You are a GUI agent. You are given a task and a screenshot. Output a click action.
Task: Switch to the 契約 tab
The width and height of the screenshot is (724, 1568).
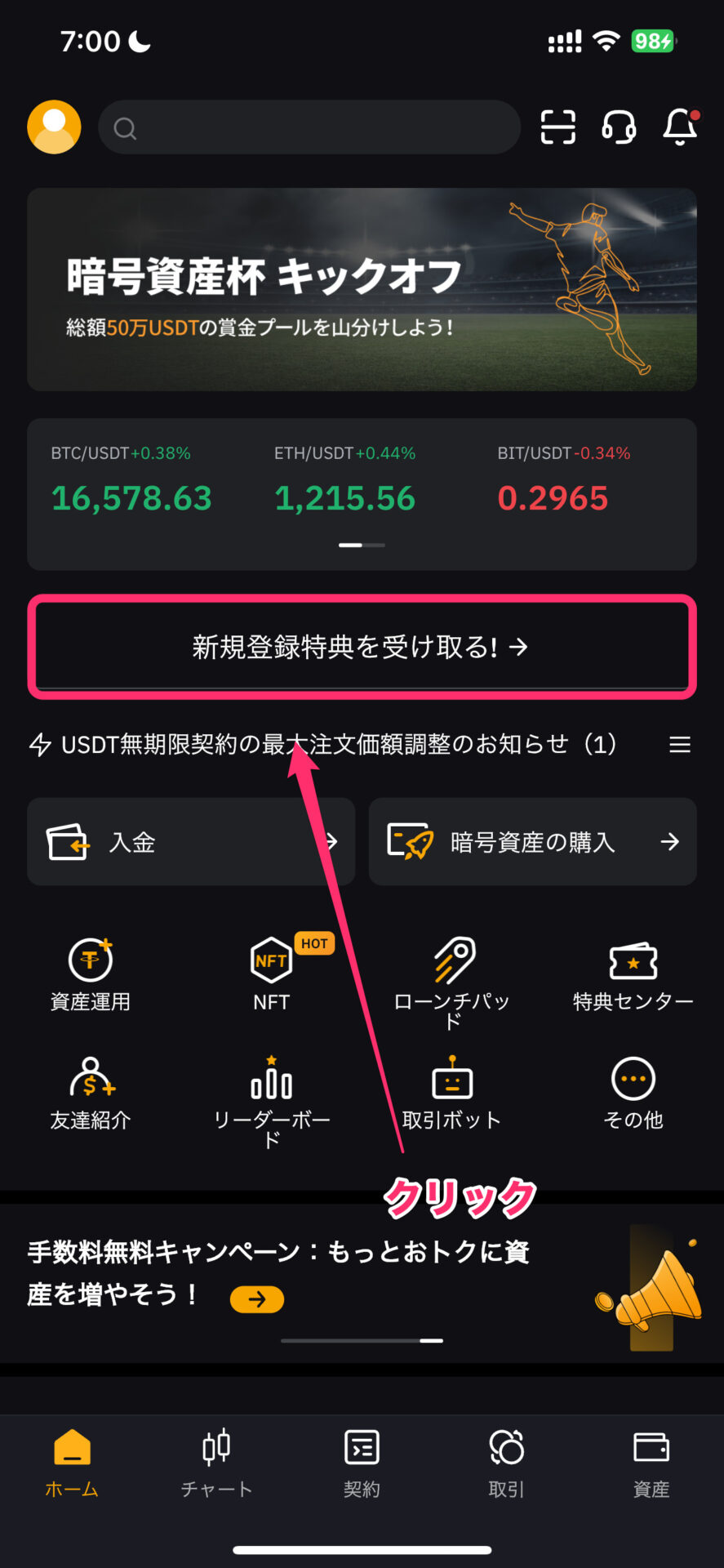(x=362, y=1463)
